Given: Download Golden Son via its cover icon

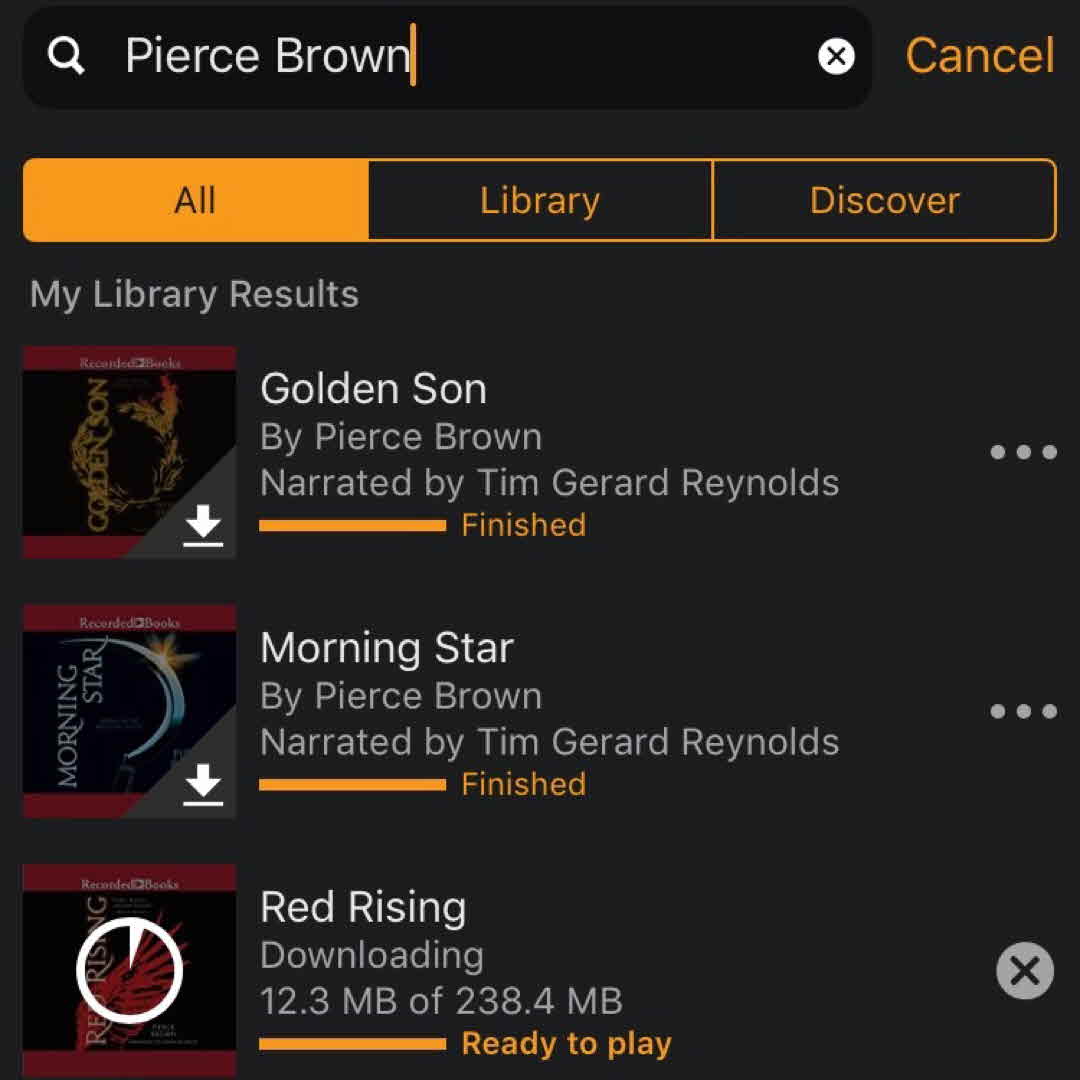Looking at the screenshot, I should click(x=203, y=525).
